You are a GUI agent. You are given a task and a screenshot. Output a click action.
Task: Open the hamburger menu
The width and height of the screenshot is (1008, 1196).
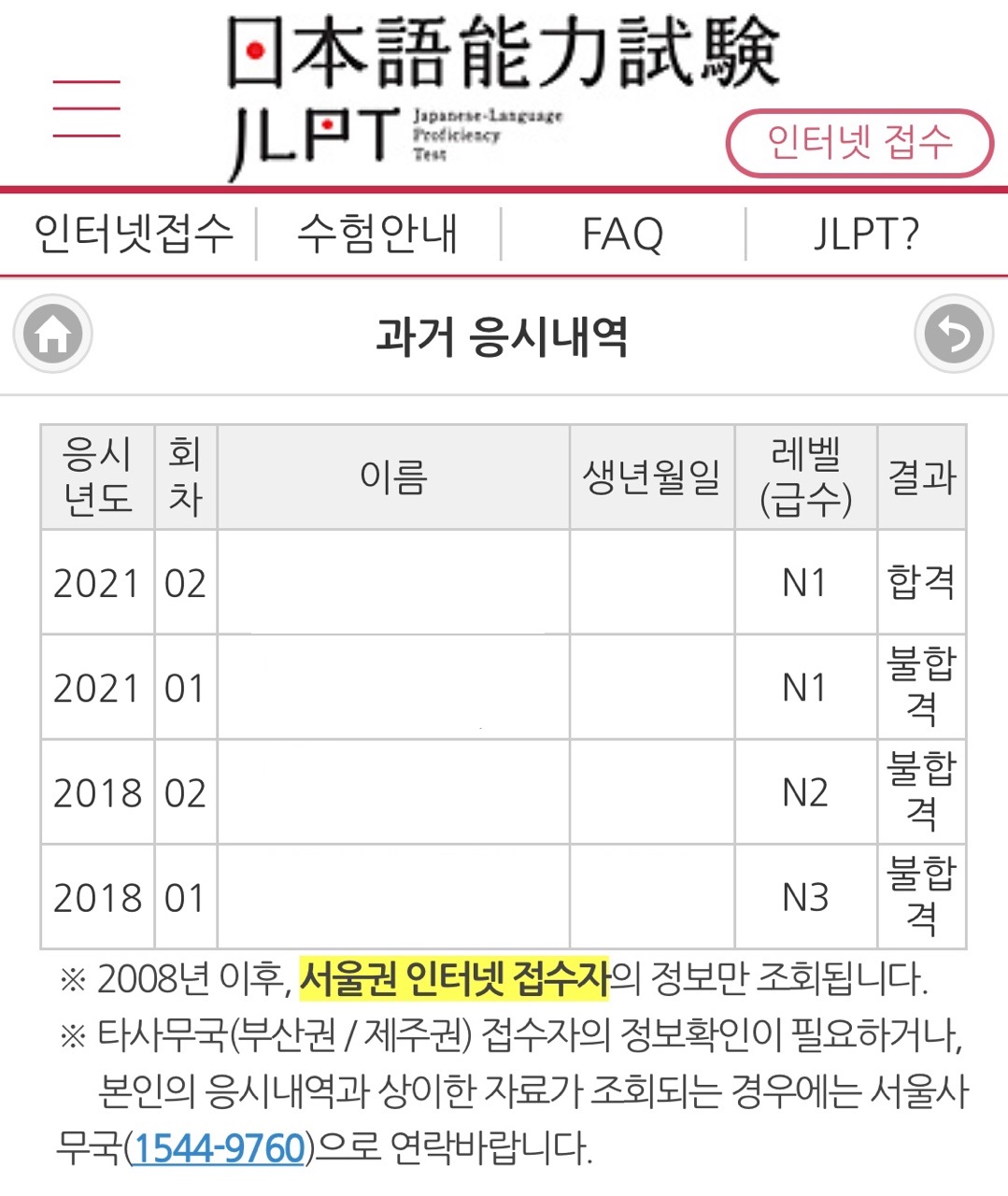[x=86, y=109]
